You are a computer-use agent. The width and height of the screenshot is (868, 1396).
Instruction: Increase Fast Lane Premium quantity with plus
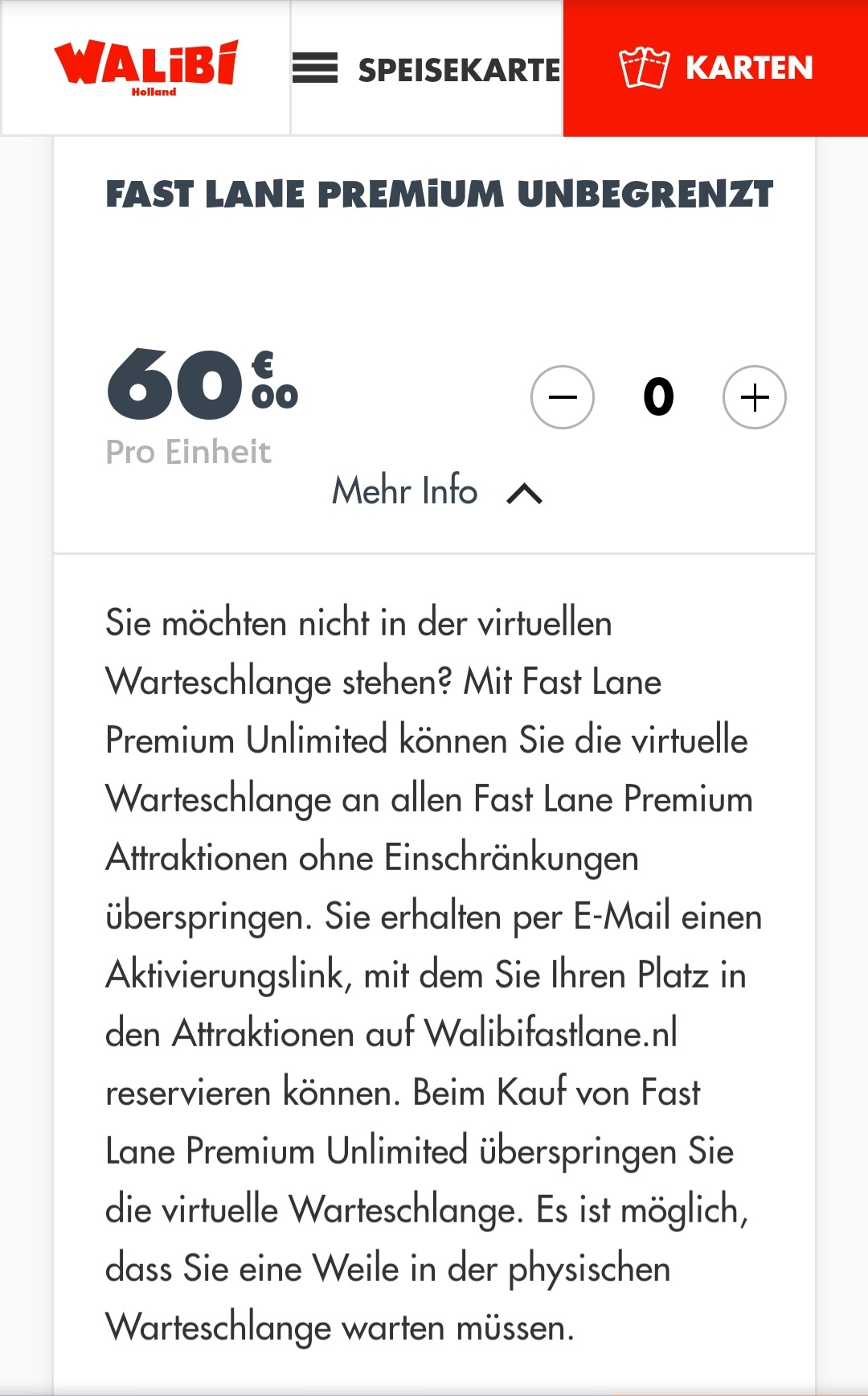coord(755,397)
